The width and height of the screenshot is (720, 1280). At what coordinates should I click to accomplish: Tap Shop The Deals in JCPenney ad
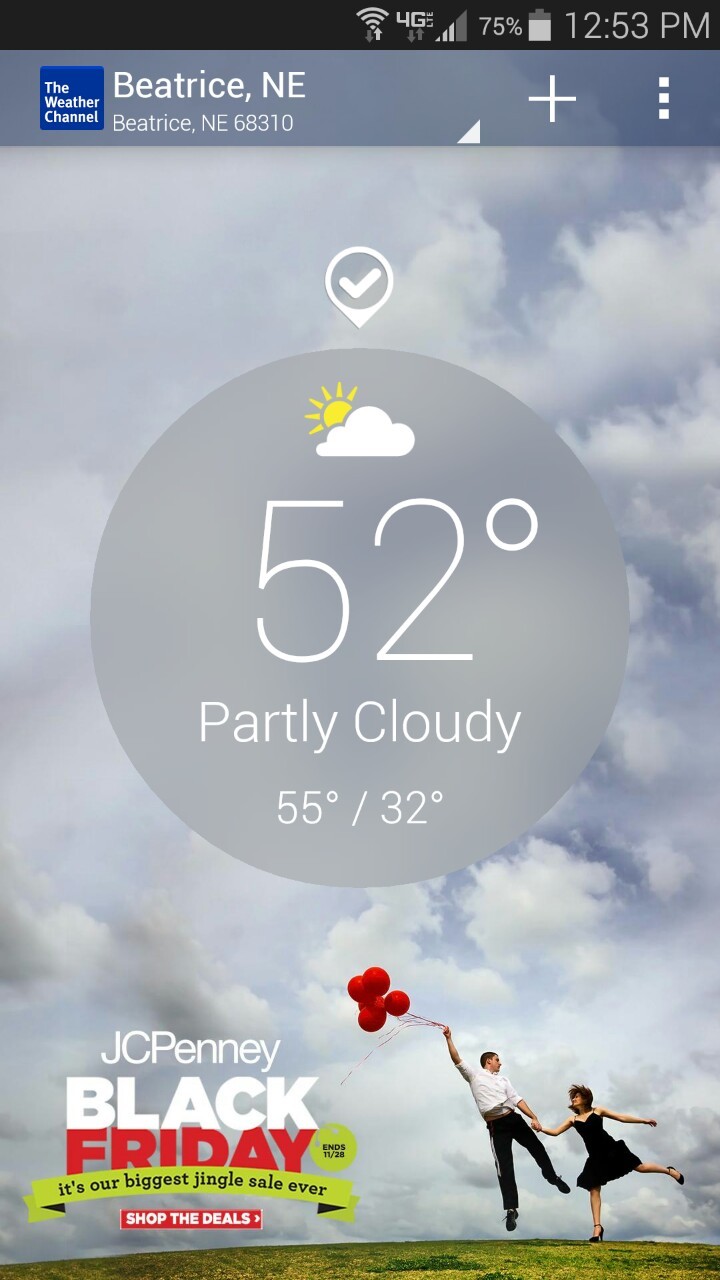pos(192,1218)
